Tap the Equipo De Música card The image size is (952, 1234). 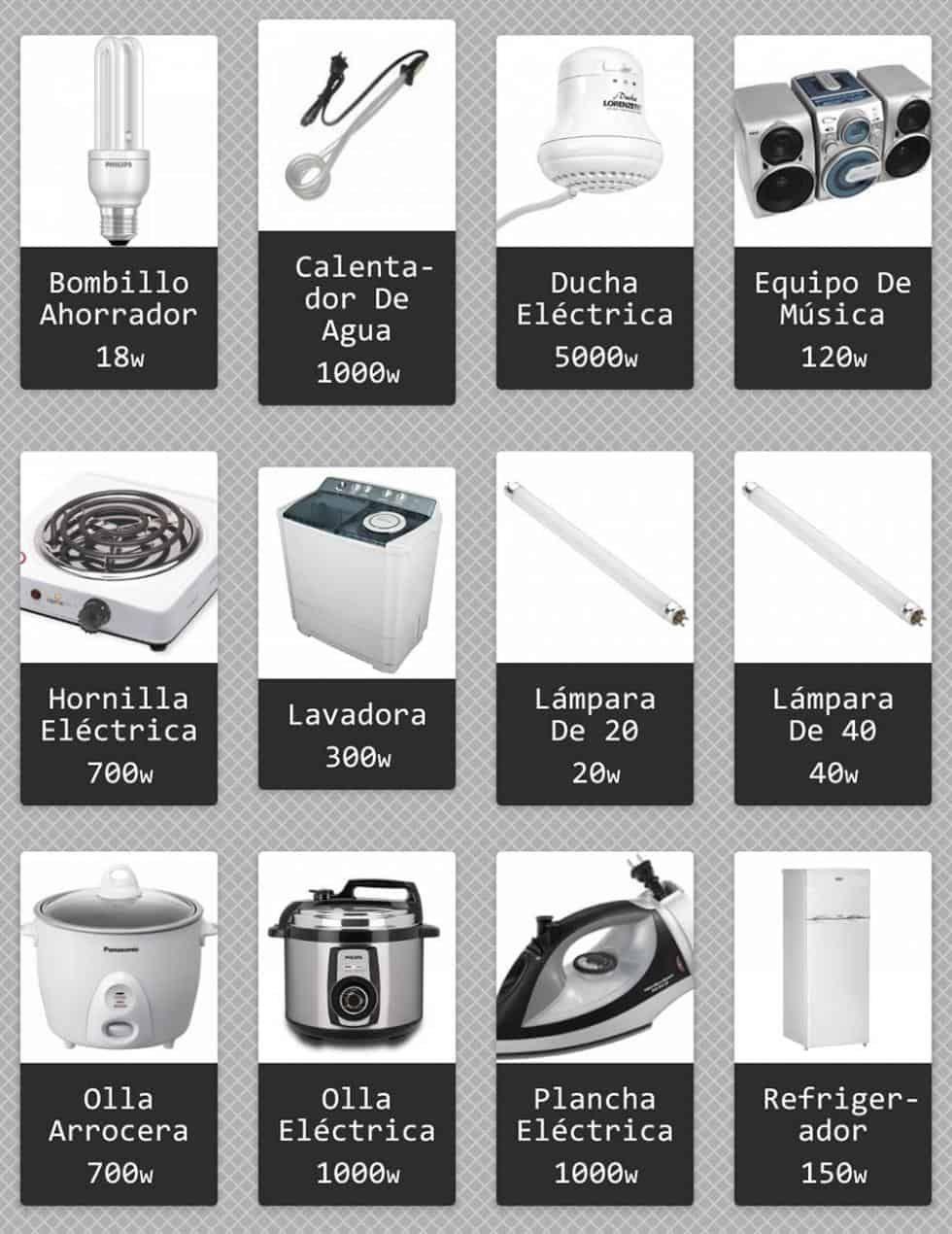[833, 212]
